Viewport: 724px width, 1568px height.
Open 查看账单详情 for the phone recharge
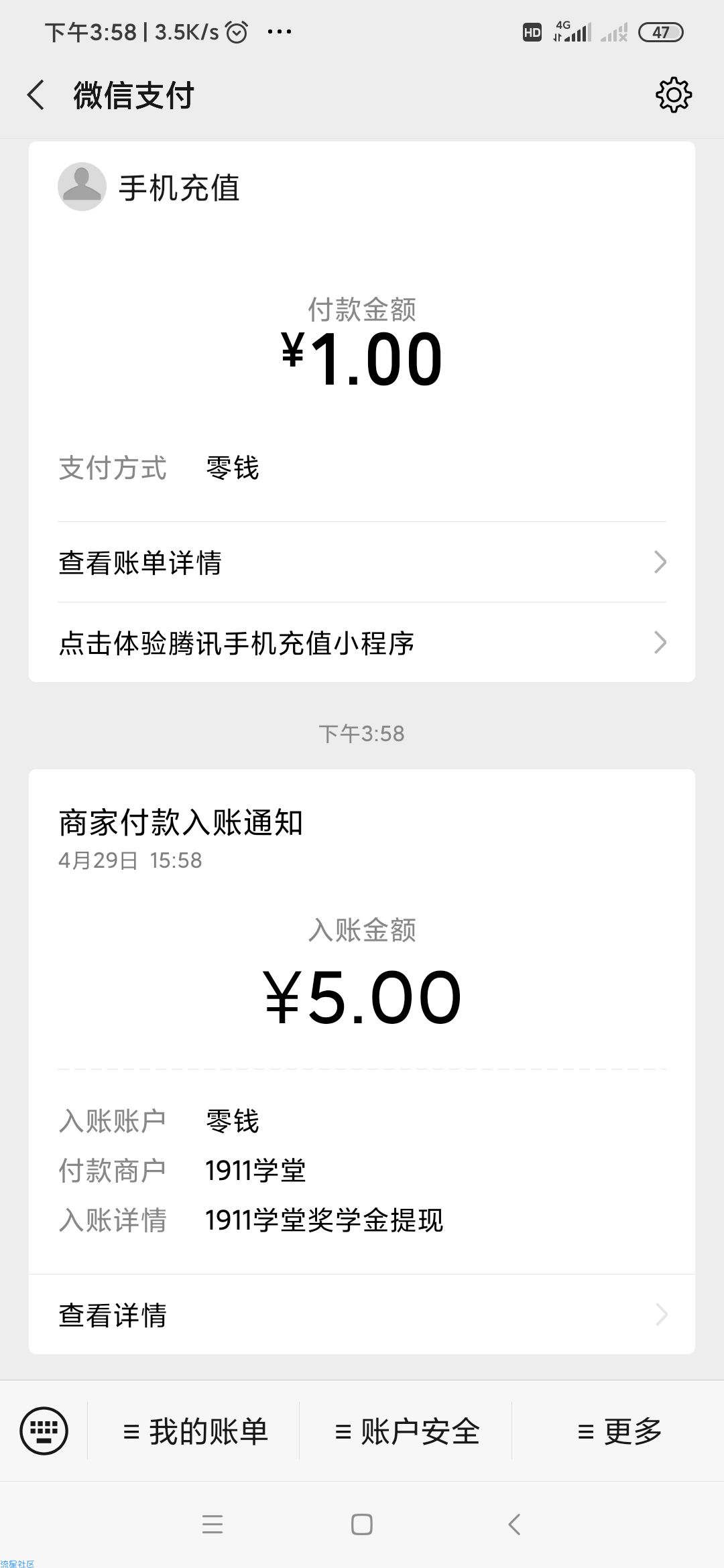point(362,562)
